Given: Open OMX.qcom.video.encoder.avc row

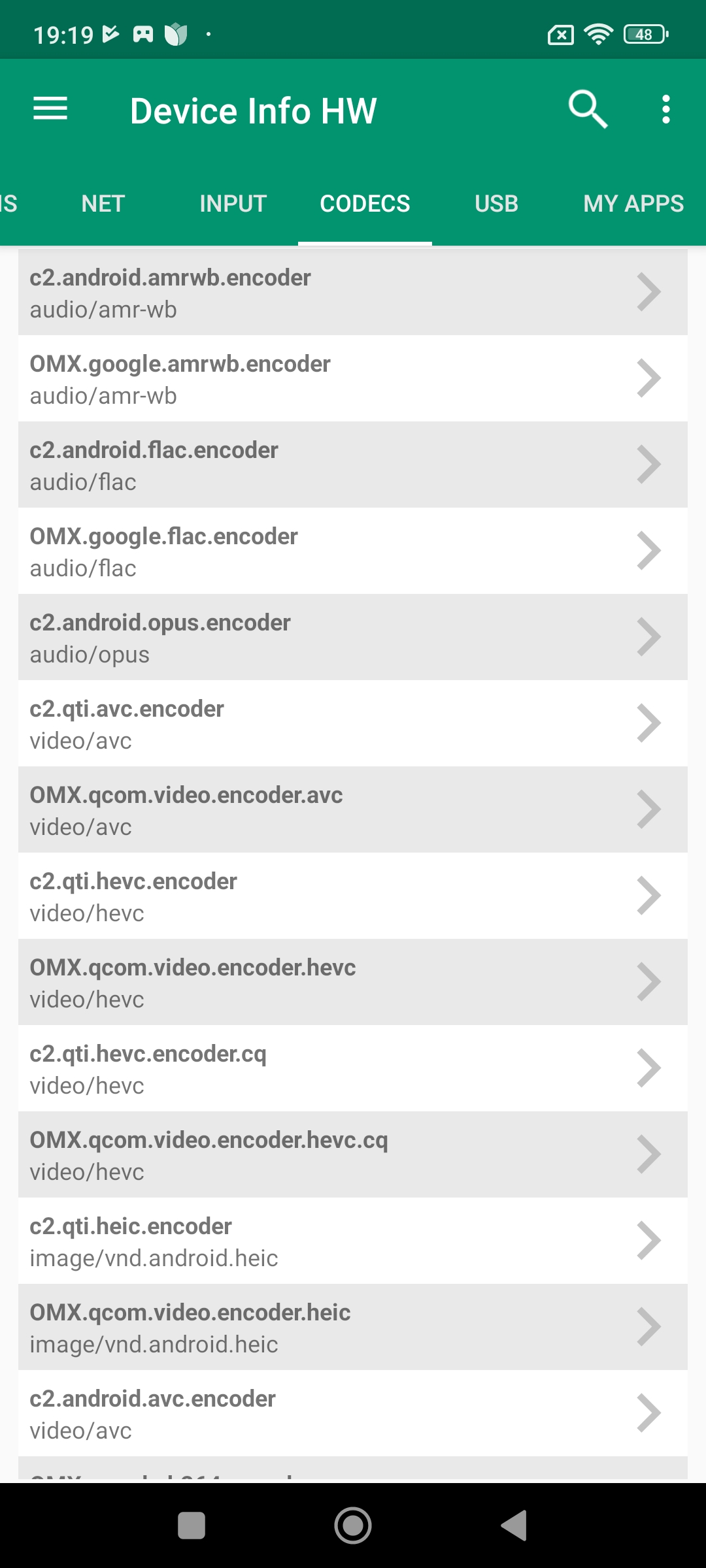Looking at the screenshot, I should [353, 810].
